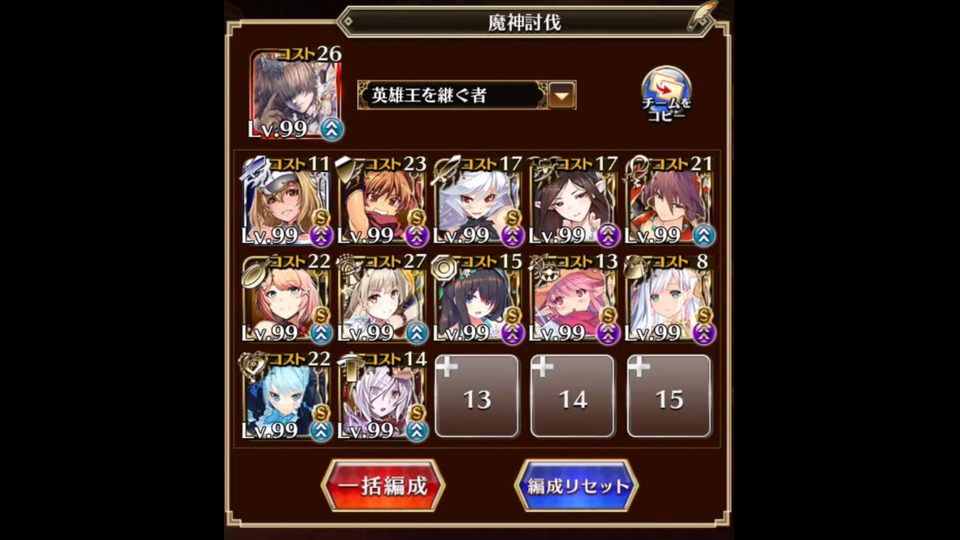Open the 英雄王を継ぐ者 title dropdown
The image size is (960, 540).
point(563,96)
